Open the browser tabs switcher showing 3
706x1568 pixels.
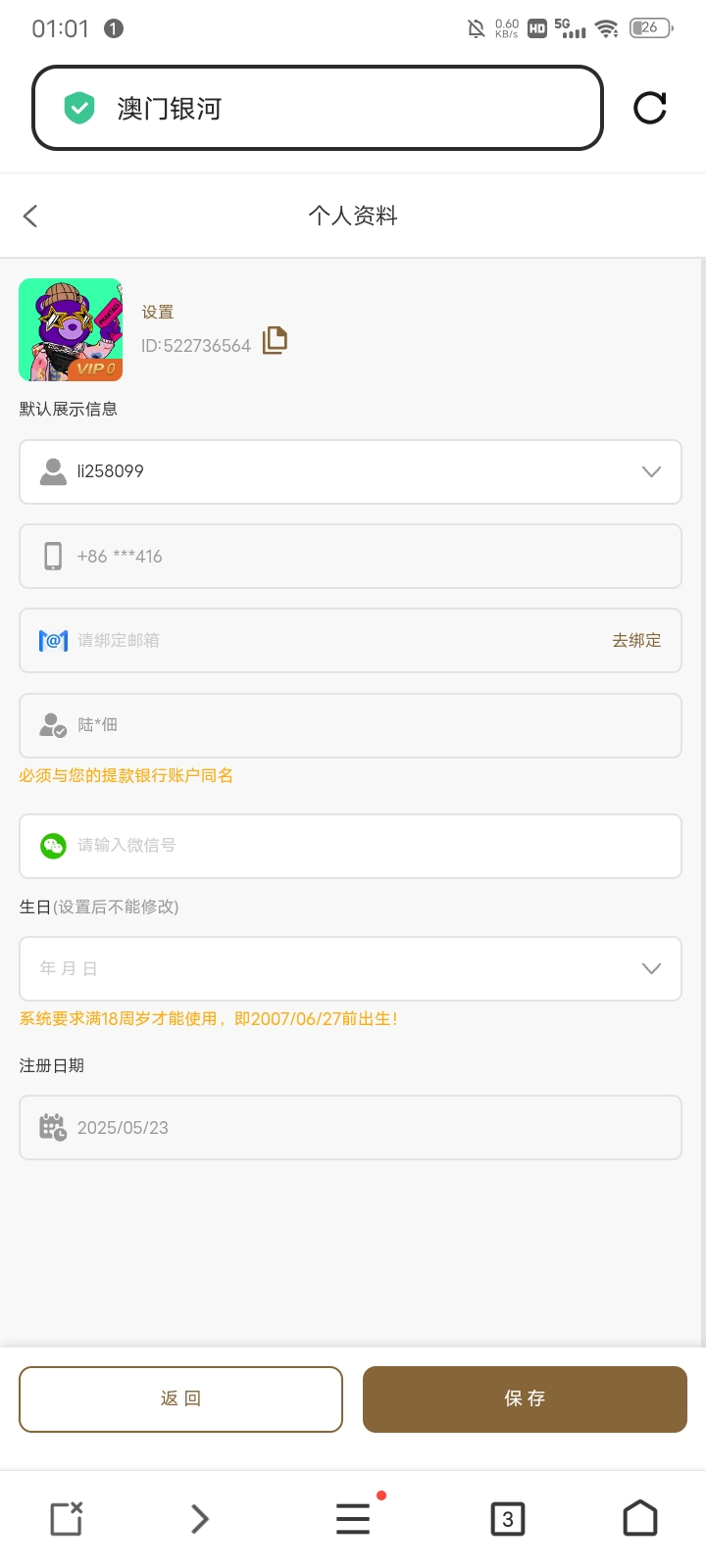pyautogui.click(x=507, y=1519)
